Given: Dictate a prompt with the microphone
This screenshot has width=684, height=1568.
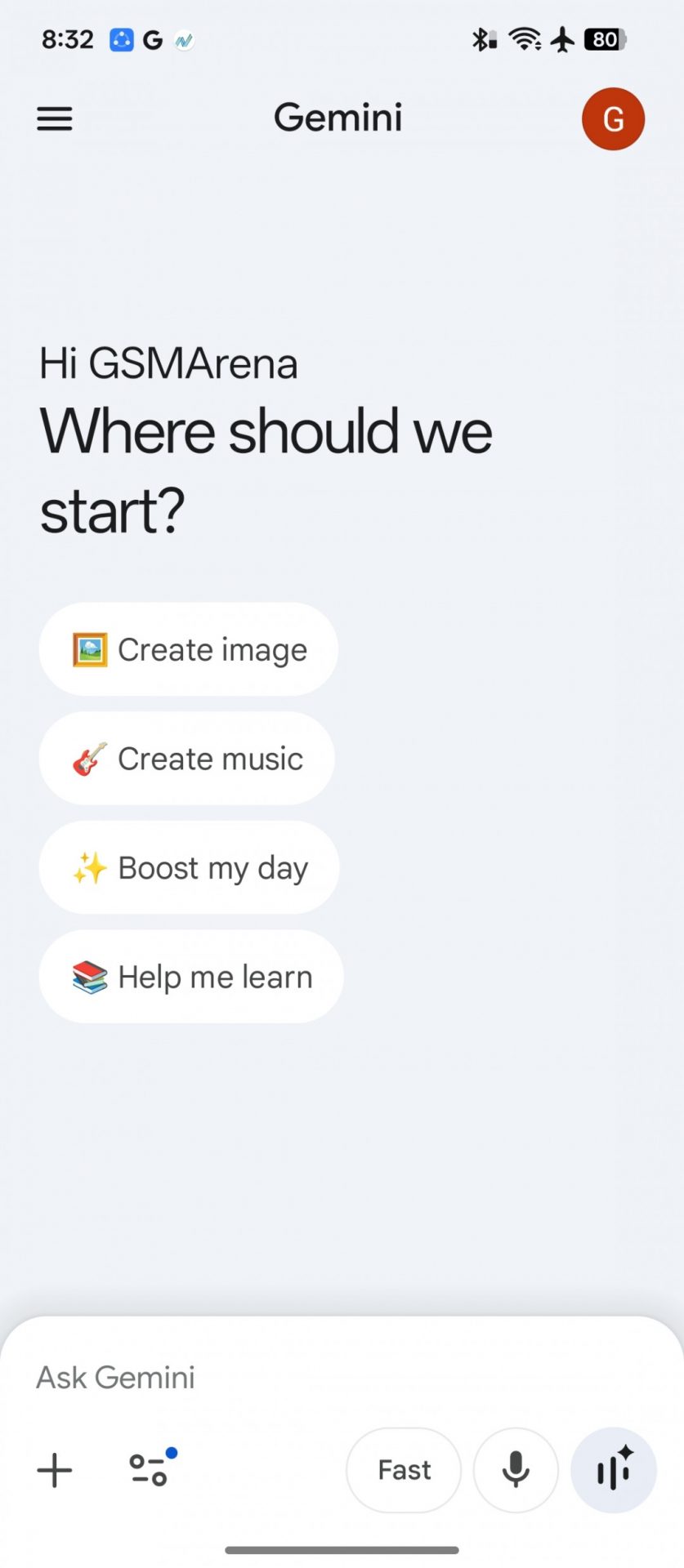Looking at the screenshot, I should [x=516, y=1470].
